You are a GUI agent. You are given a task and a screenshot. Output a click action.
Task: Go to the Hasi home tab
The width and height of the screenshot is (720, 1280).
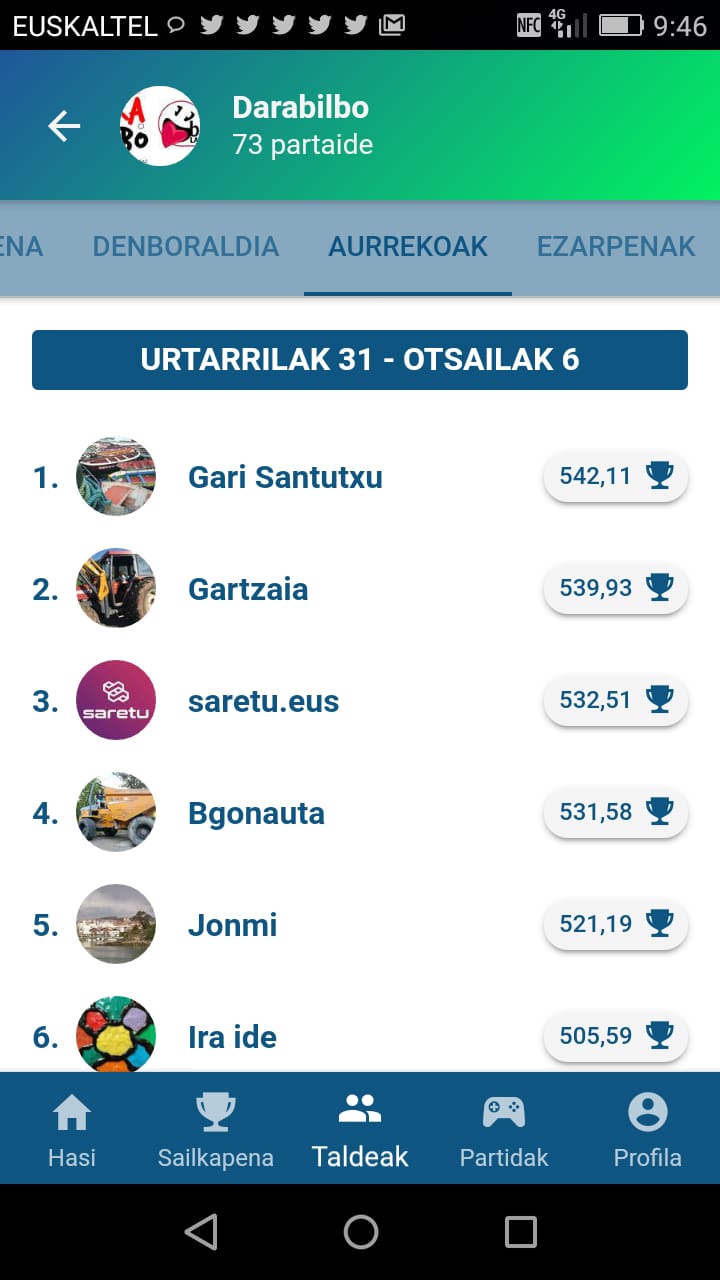coord(72,1130)
